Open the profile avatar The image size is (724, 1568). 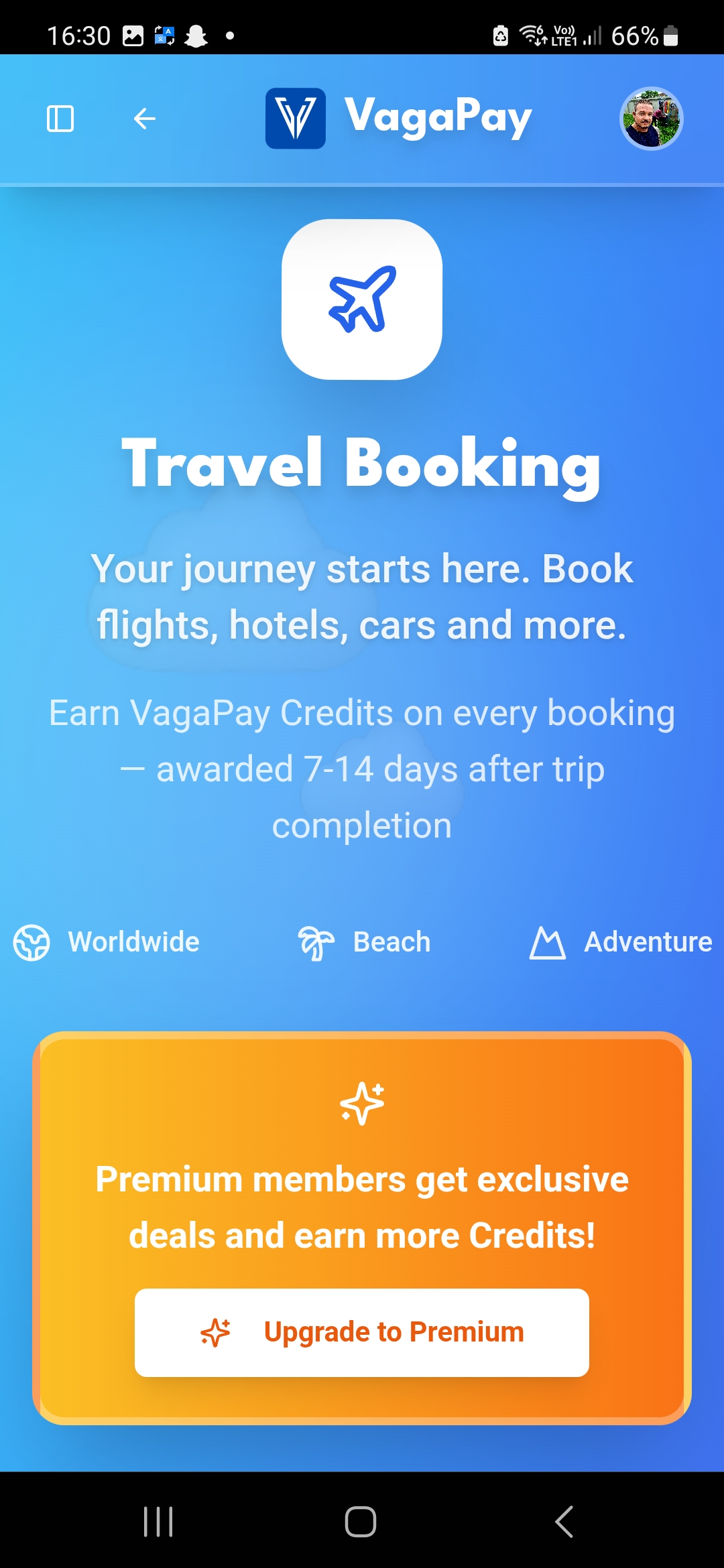point(650,119)
